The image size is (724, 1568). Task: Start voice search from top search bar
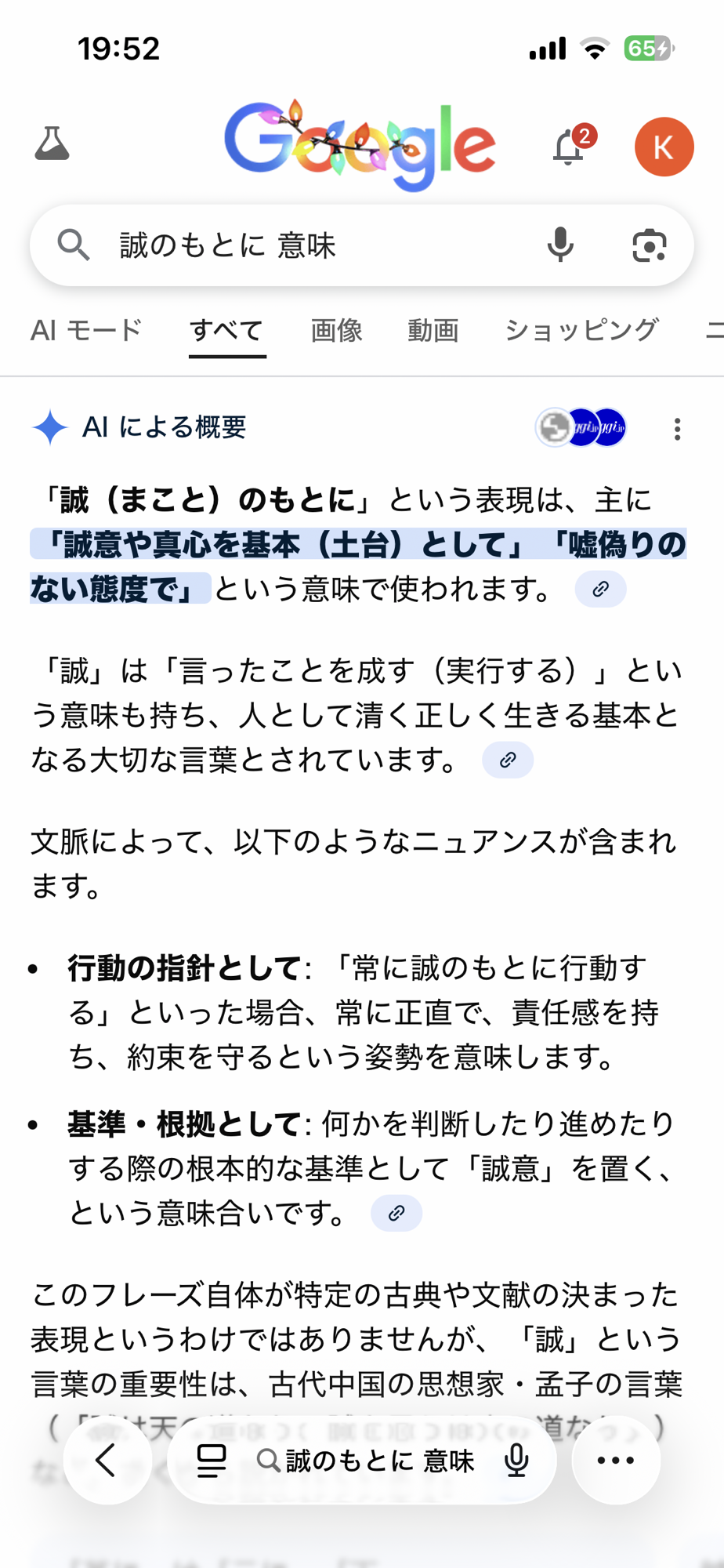coord(560,245)
